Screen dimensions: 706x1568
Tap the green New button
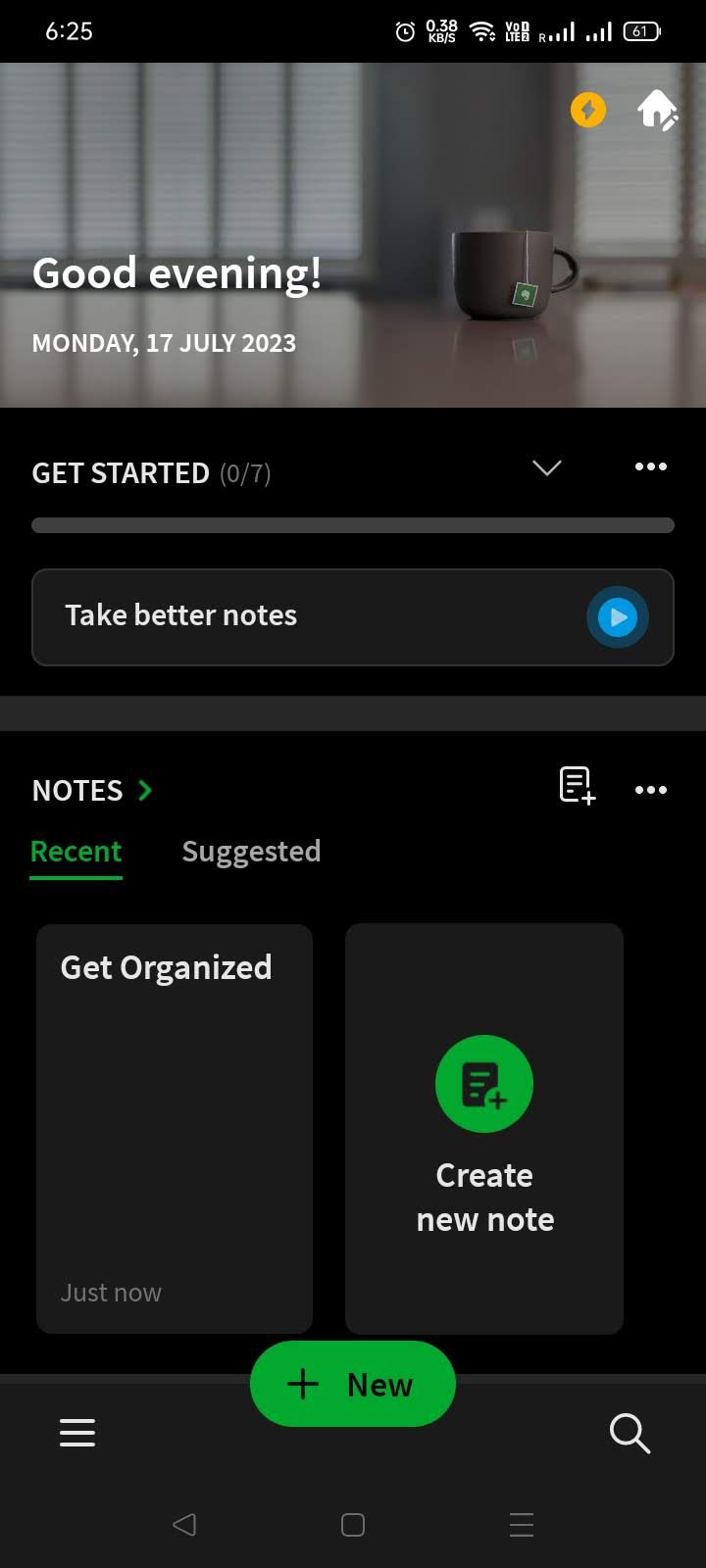(x=352, y=1383)
